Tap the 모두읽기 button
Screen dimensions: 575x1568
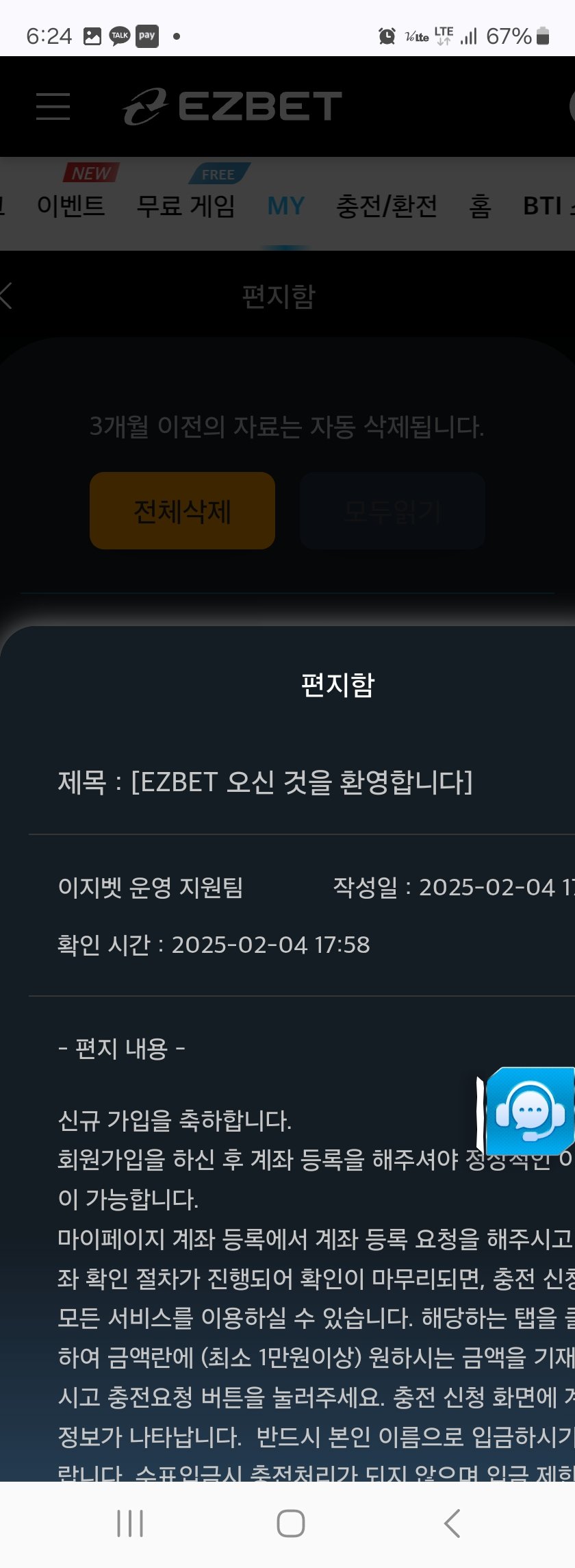[392, 511]
